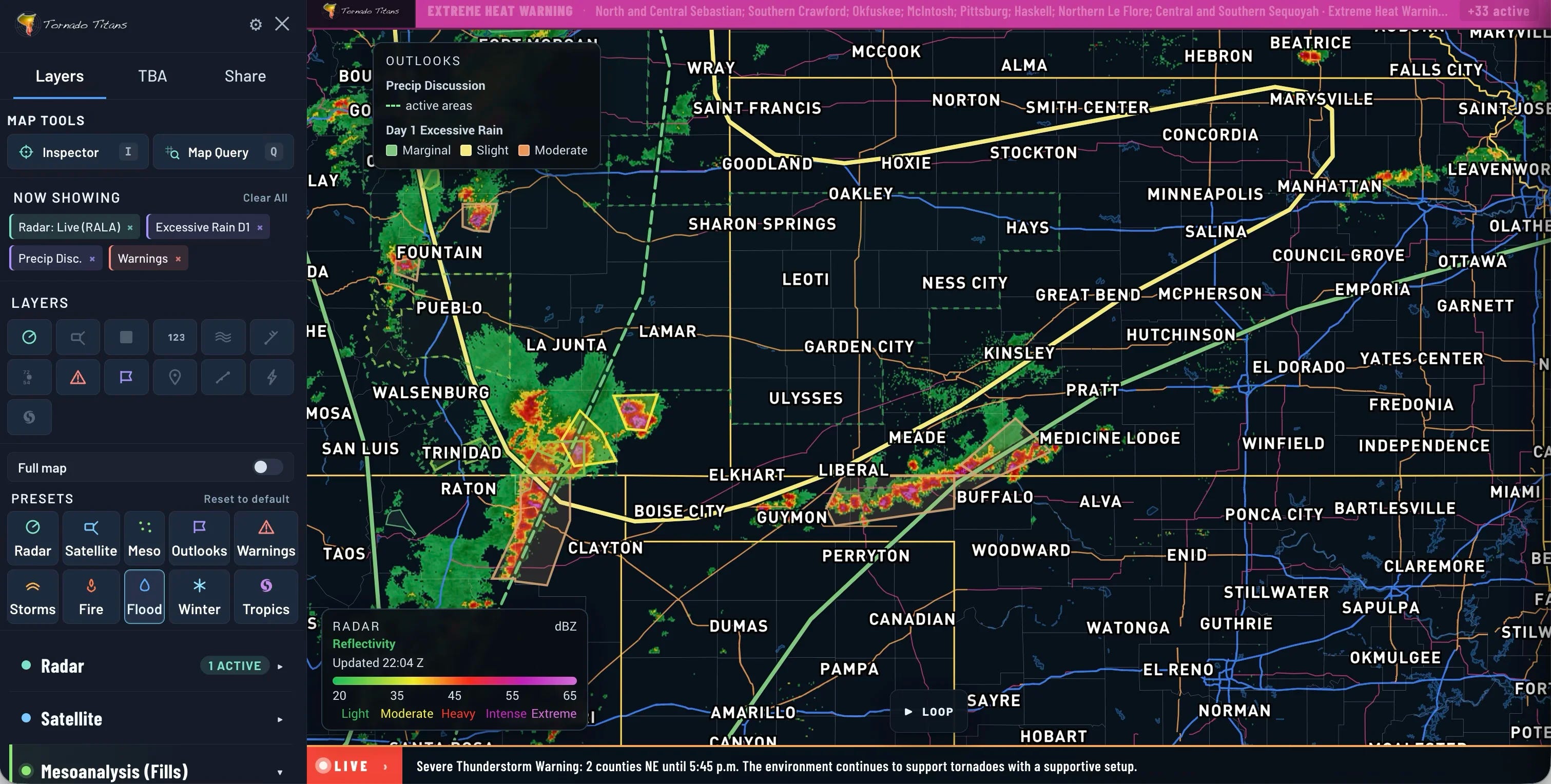Select the Tropics preset
1551x784 pixels.
point(265,596)
